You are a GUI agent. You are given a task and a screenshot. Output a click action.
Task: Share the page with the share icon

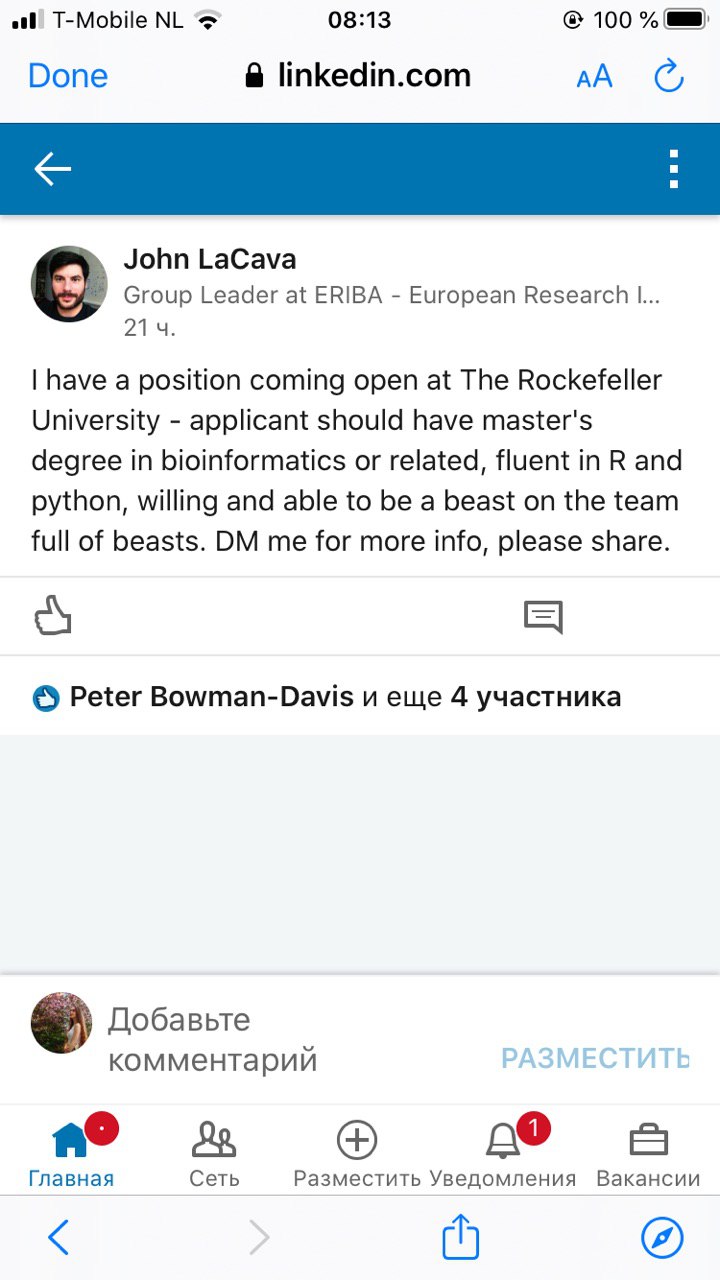click(x=461, y=1238)
